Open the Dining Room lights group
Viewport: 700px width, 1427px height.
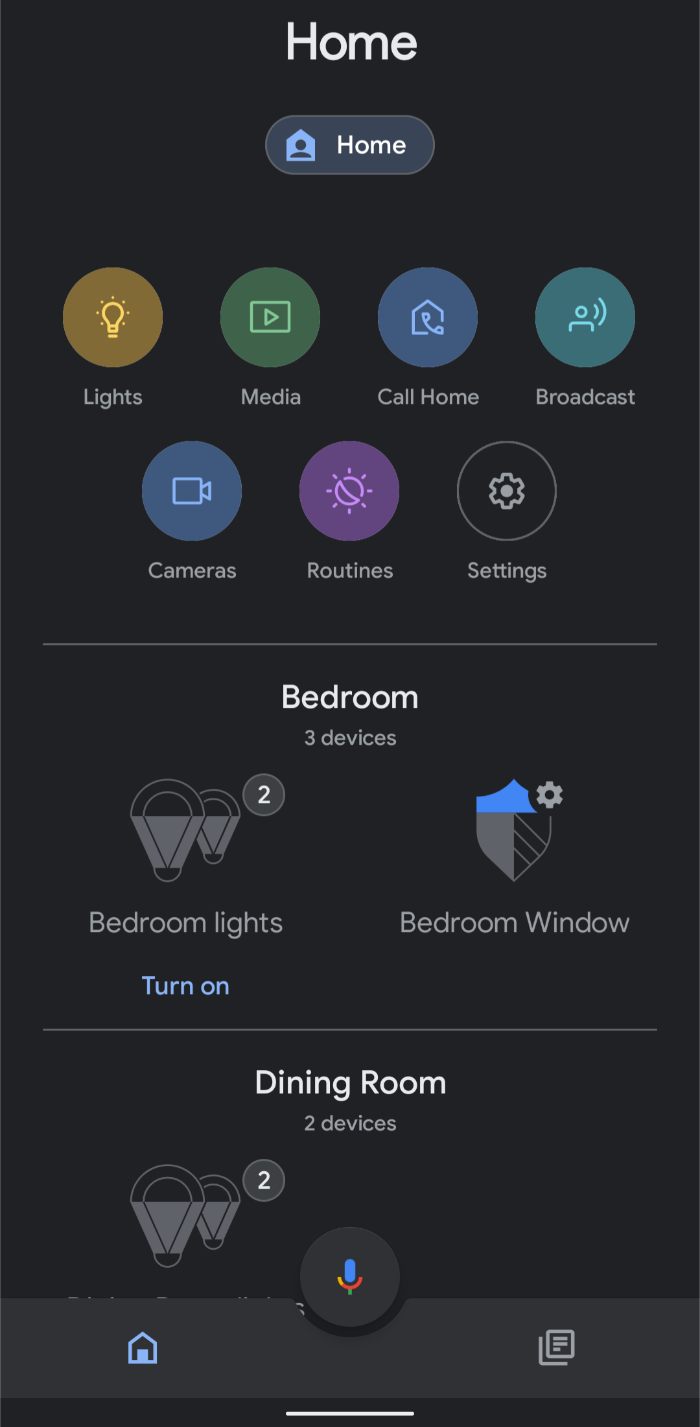[x=186, y=1215]
